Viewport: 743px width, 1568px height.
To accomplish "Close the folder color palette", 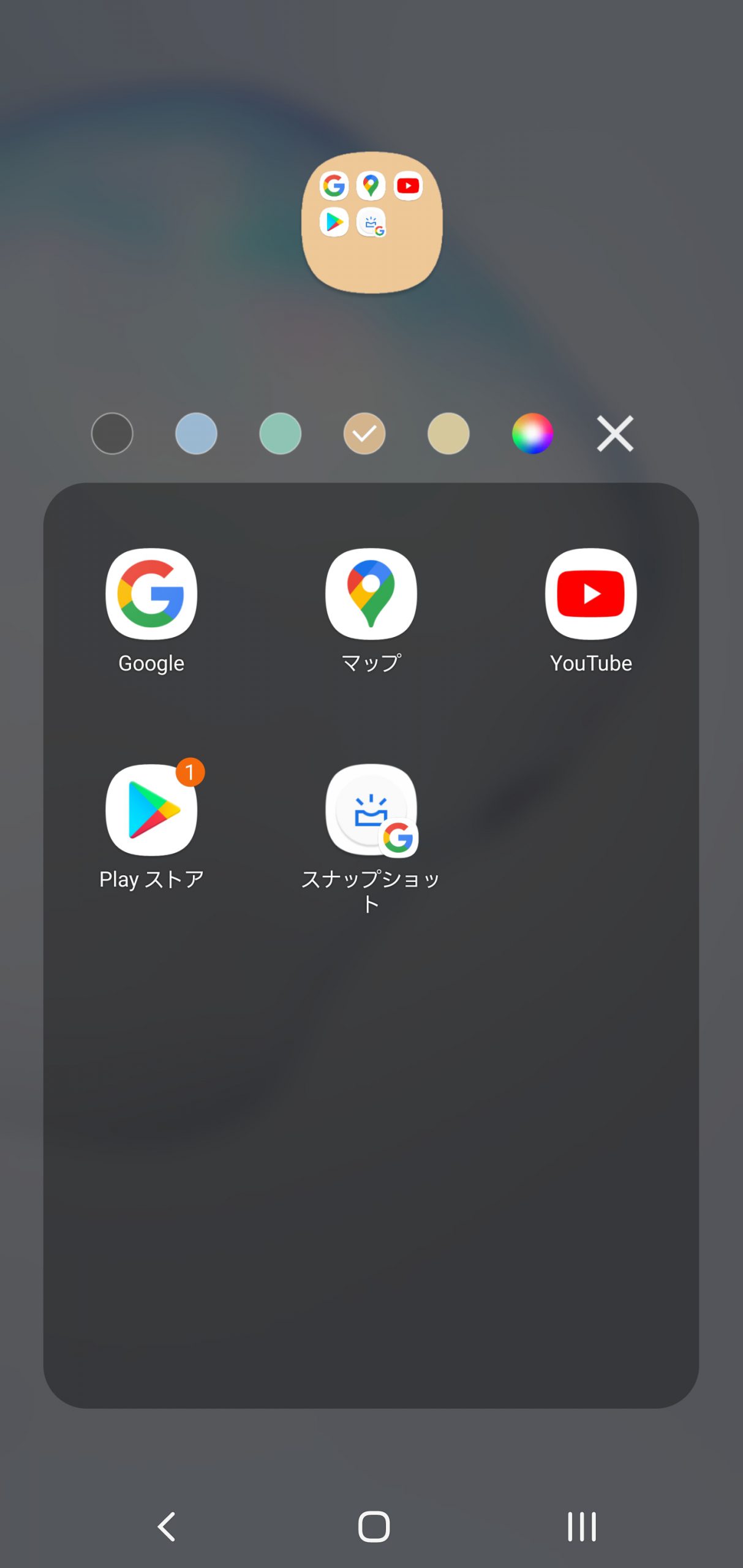I will coord(615,434).
